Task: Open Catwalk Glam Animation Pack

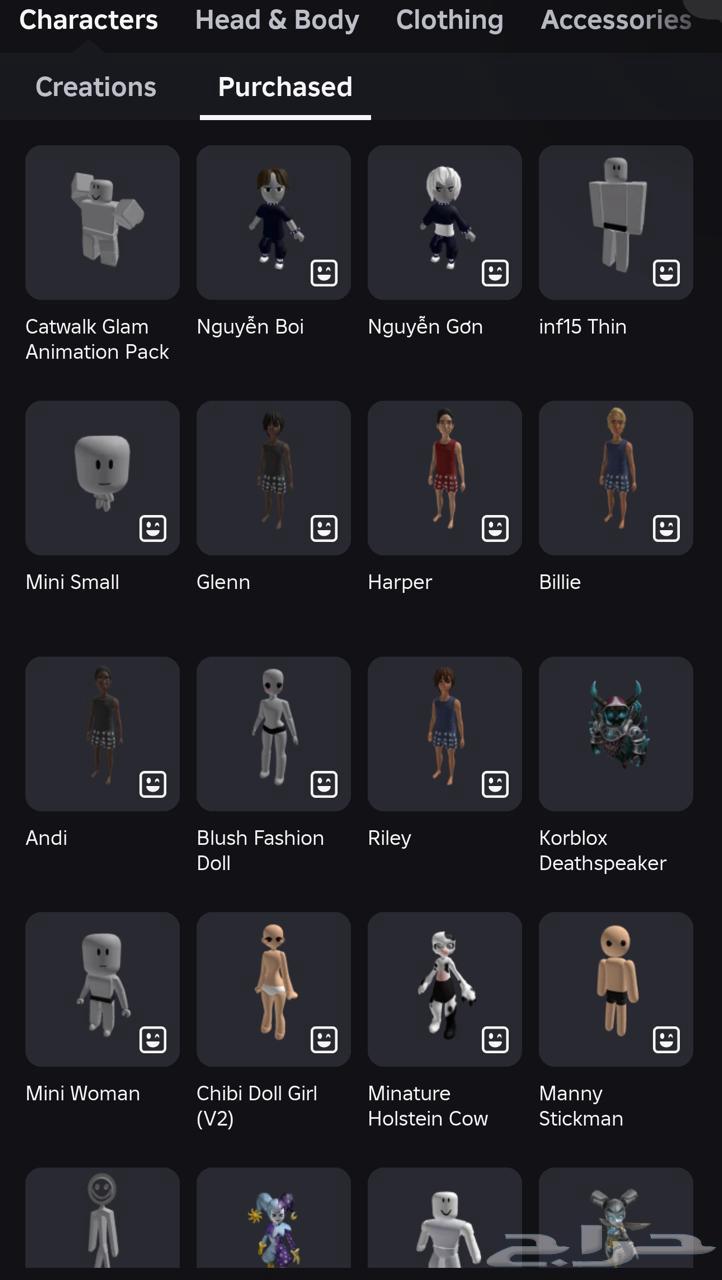Action: point(102,223)
